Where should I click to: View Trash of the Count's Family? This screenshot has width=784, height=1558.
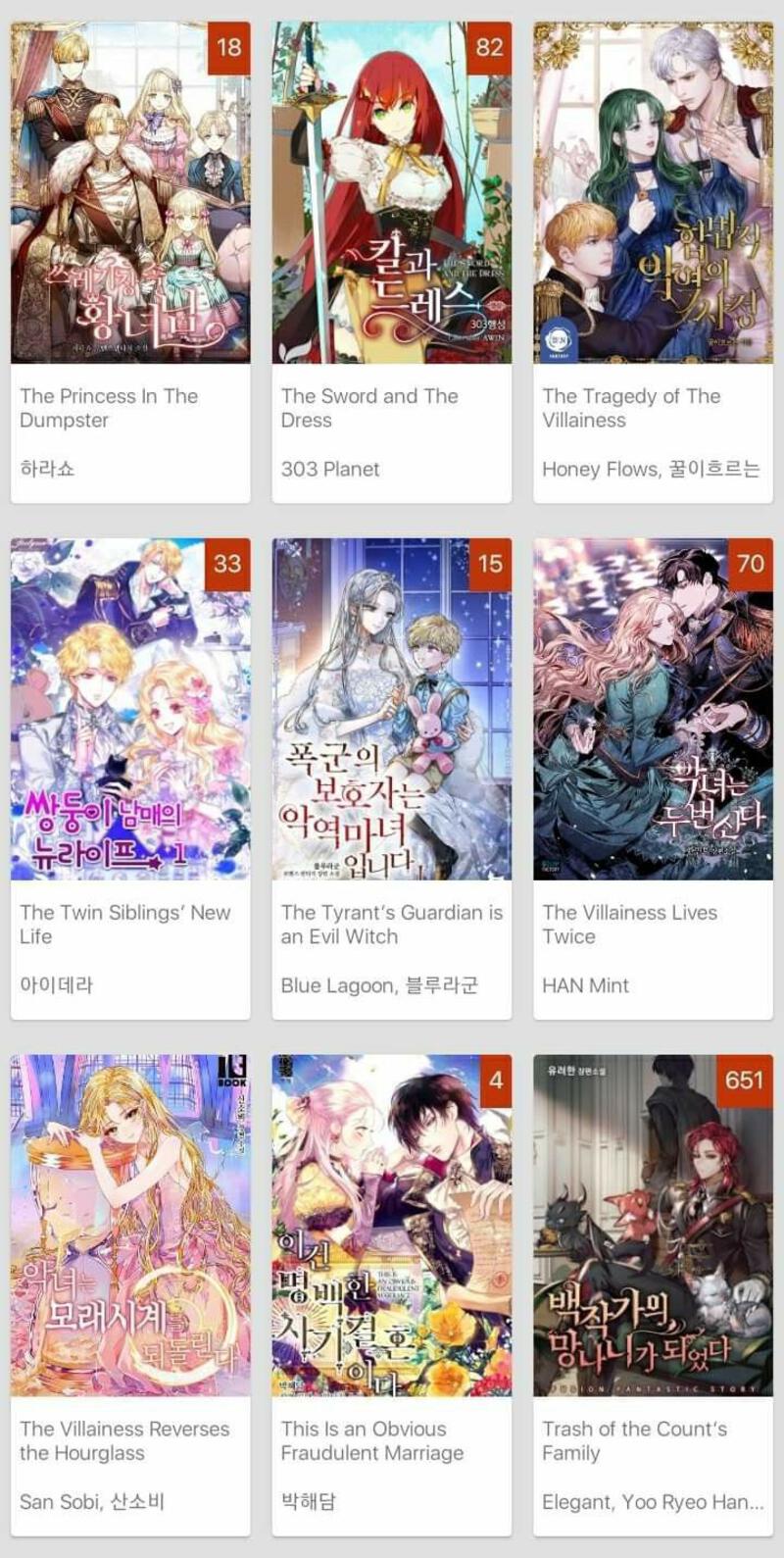pos(653,1226)
